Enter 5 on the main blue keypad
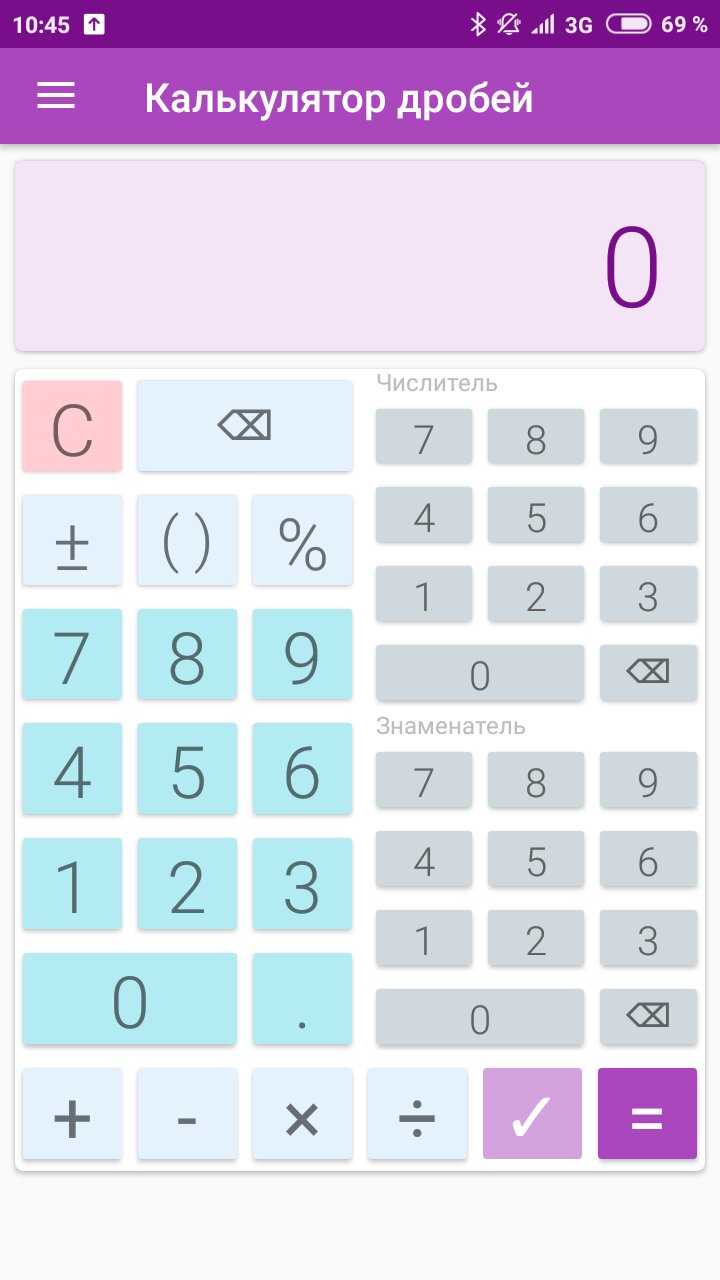720x1280 pixels. [x=187, y=770]
